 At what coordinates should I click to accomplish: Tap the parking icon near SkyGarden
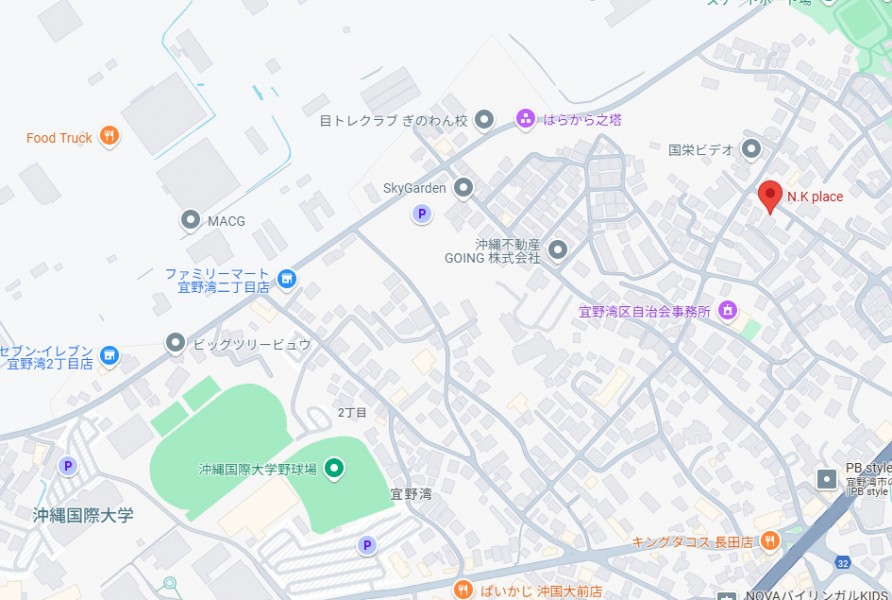coord(421,214)
